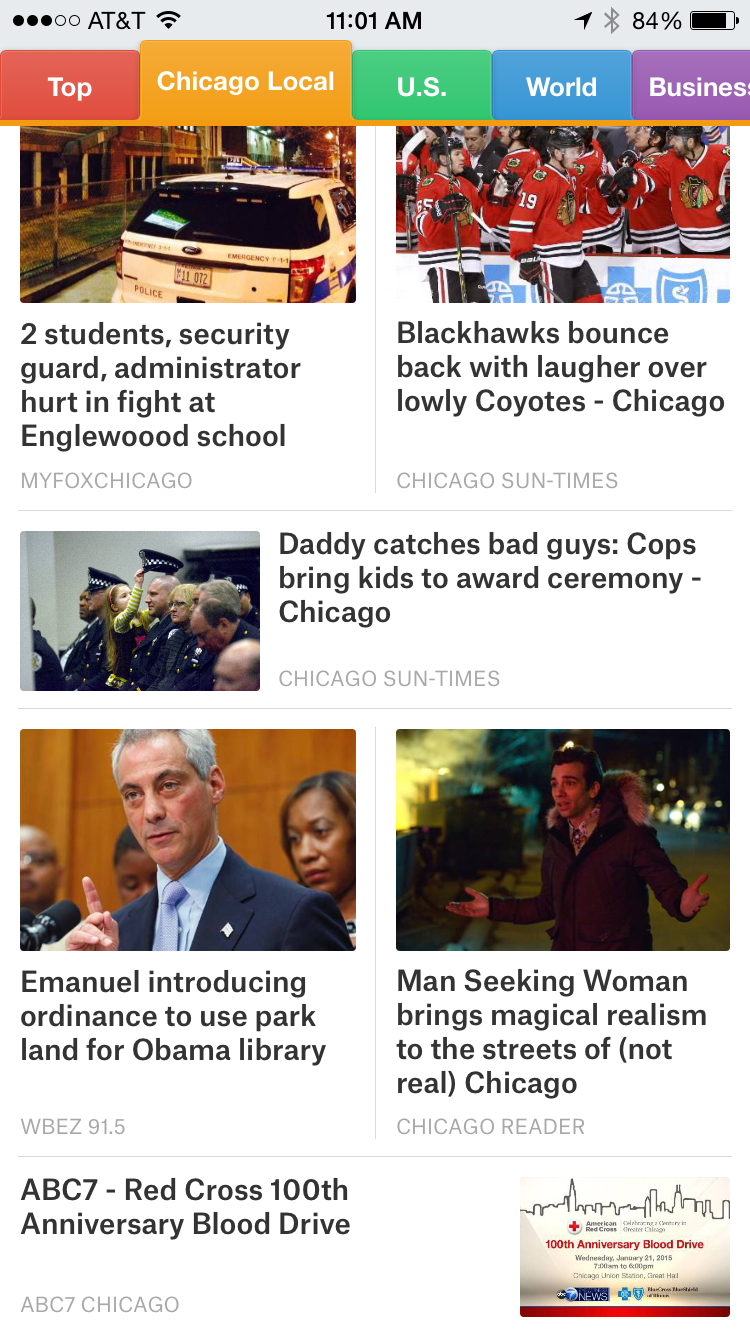Open the U.S. news tab

421,87
